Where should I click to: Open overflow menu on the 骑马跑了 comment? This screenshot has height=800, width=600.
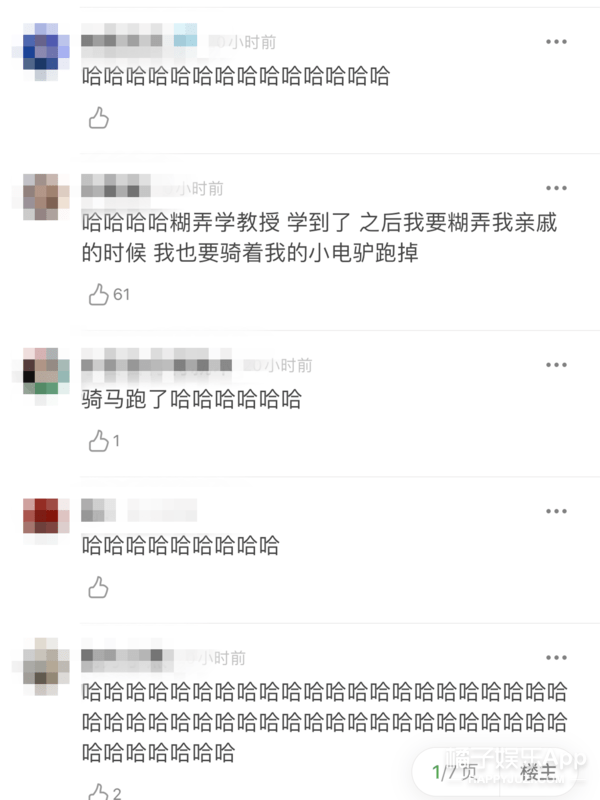556,366
